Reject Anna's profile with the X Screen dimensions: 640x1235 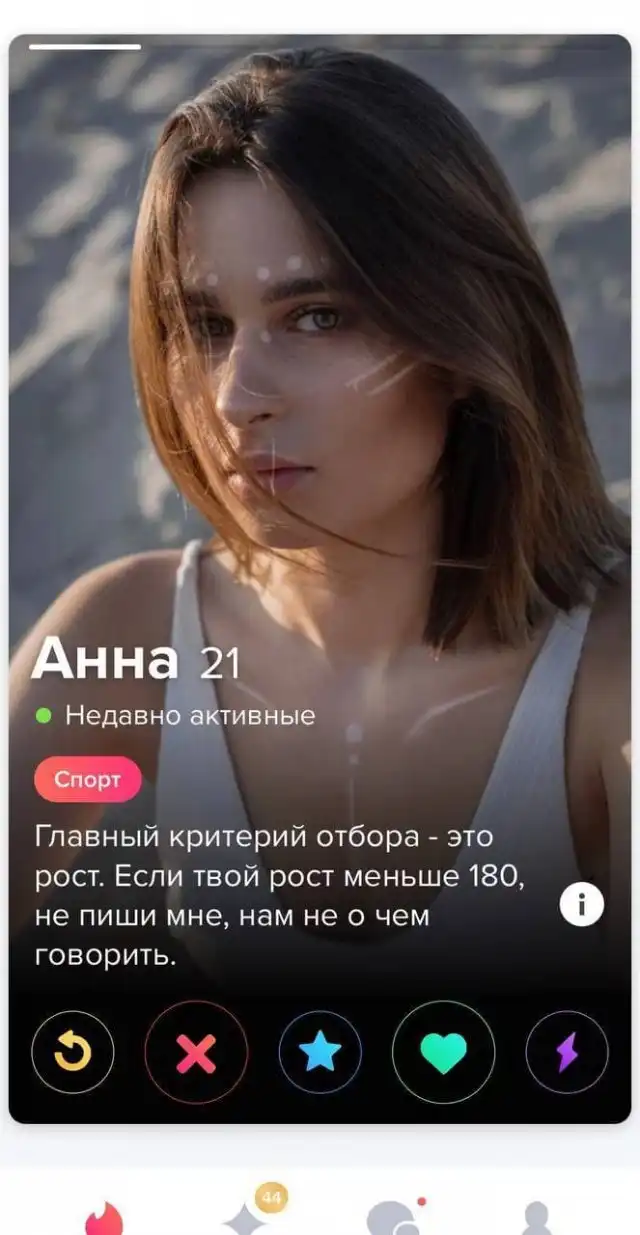point(196,1052)
